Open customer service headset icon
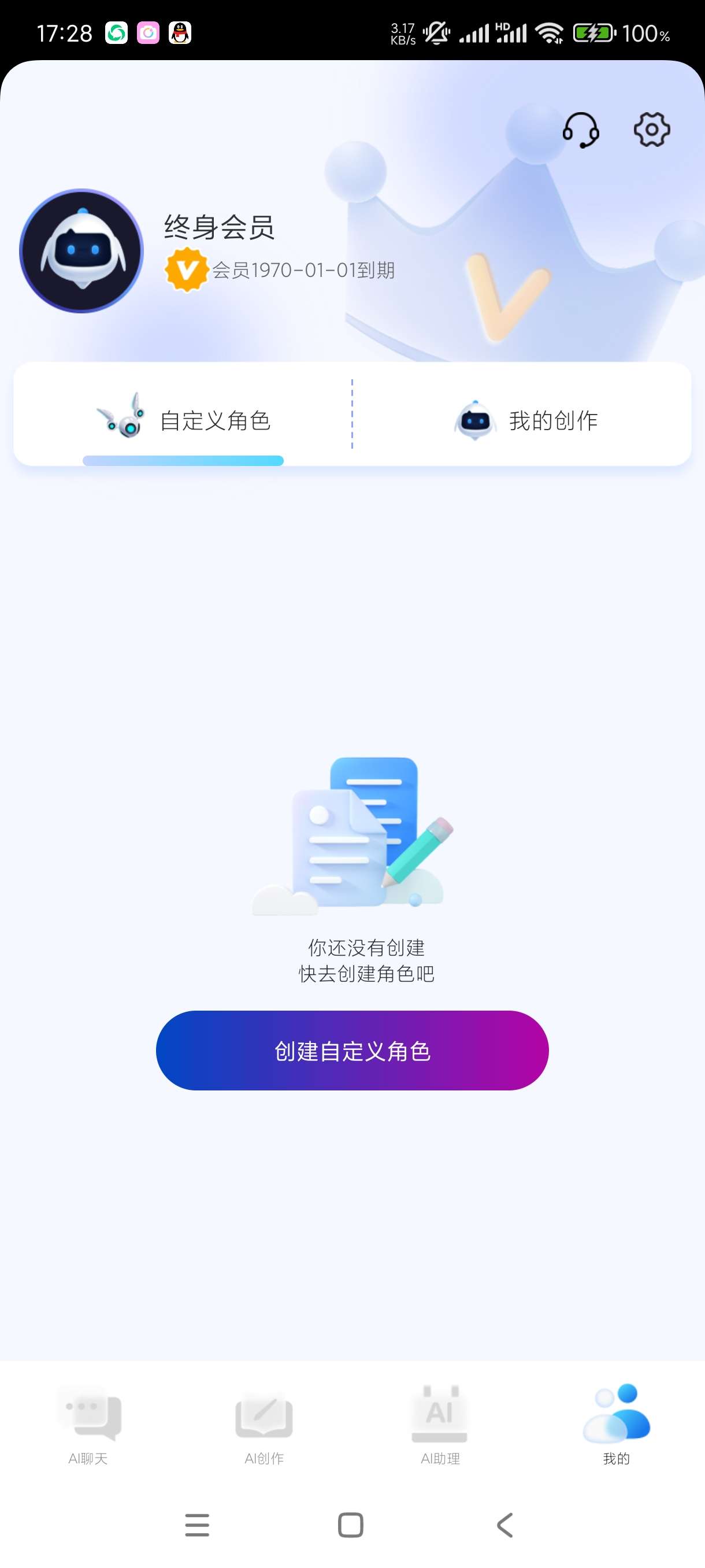 coord(581,130)
